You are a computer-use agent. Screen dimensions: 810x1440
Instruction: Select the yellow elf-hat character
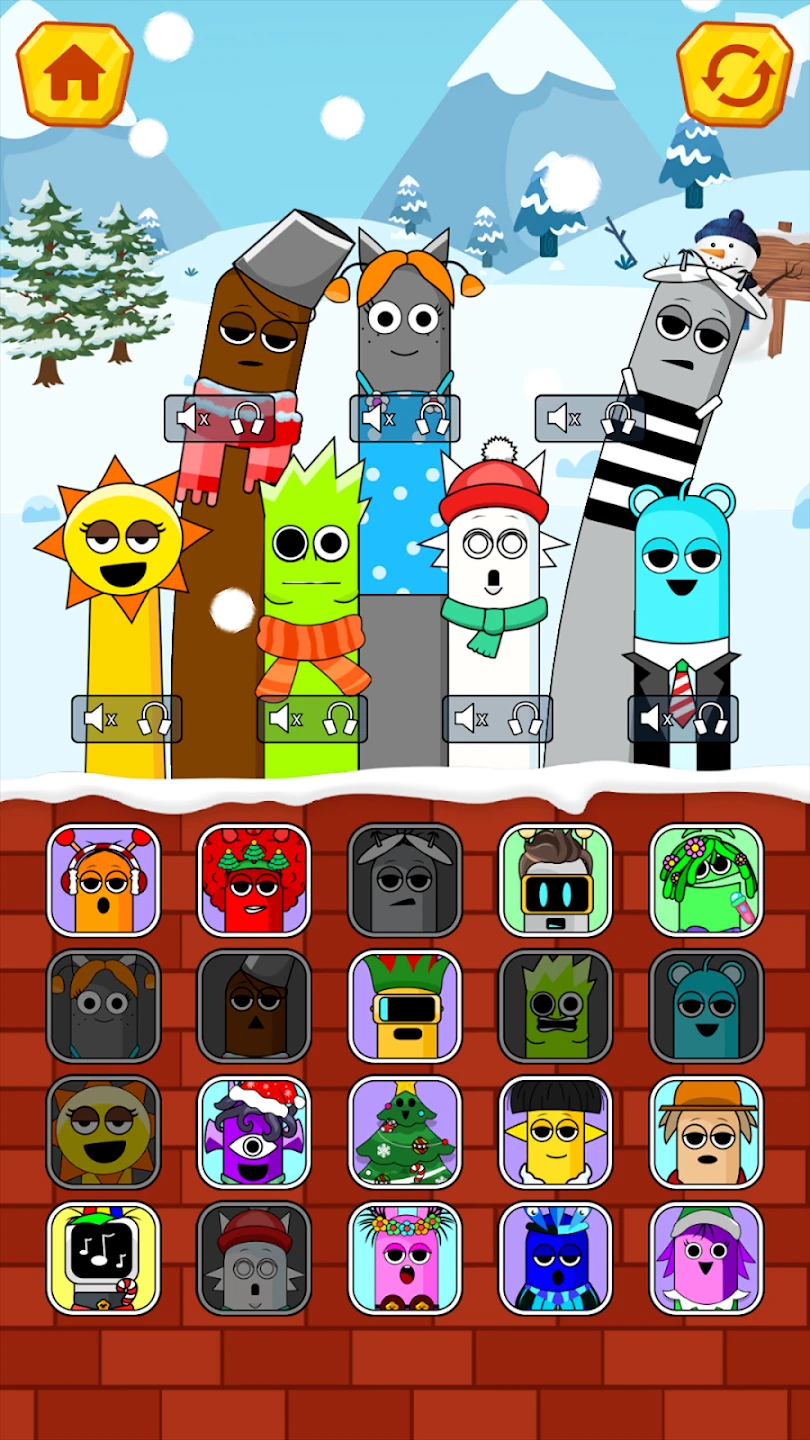pos(405,1006)
